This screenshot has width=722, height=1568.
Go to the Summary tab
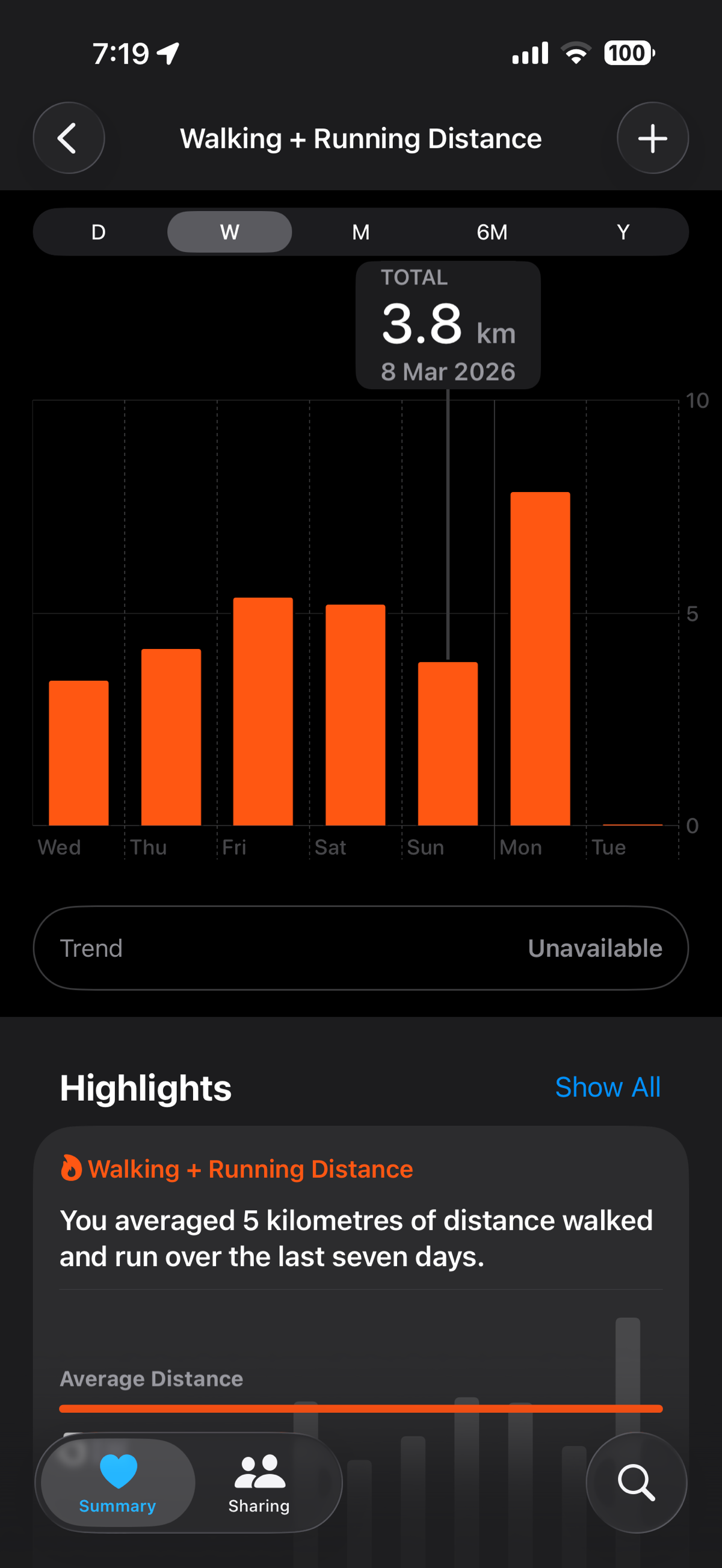[x=117, y=1482]
